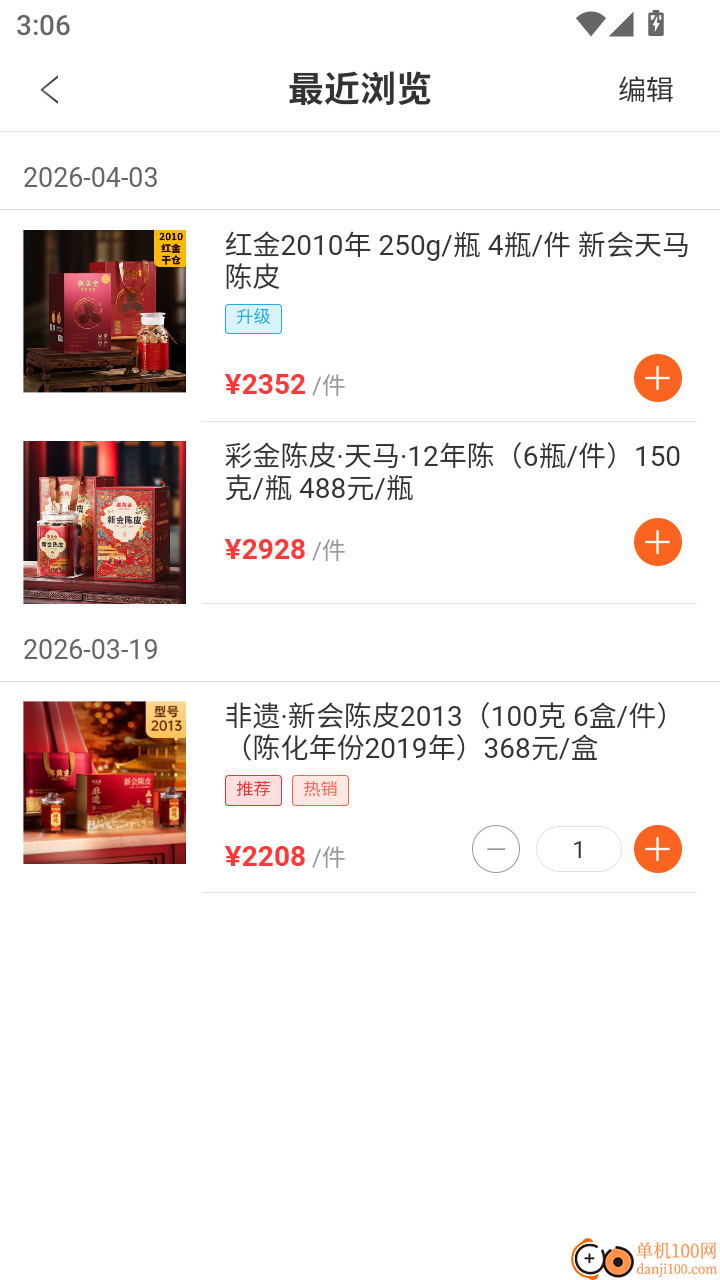Click the 热销 tag
Screen dimensions: 720x1280
click(320, 790)
